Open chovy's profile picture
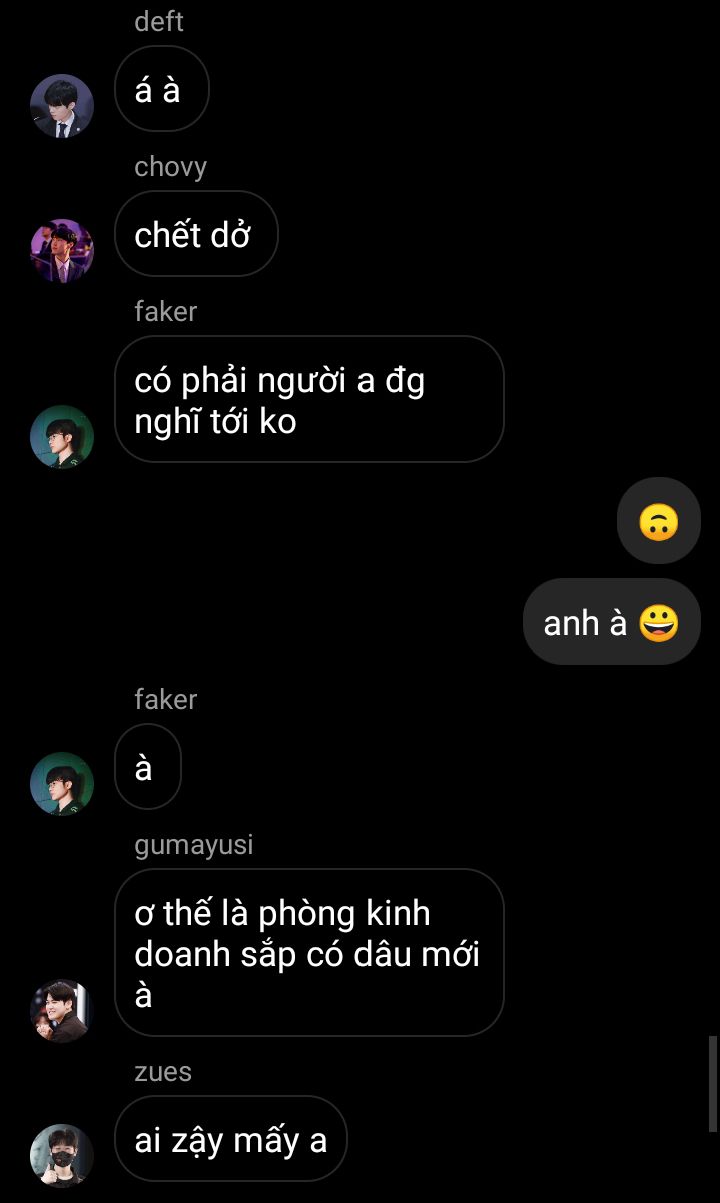Screen dimensions: 720x1203 pyautogui.click(x=62, y=251)
